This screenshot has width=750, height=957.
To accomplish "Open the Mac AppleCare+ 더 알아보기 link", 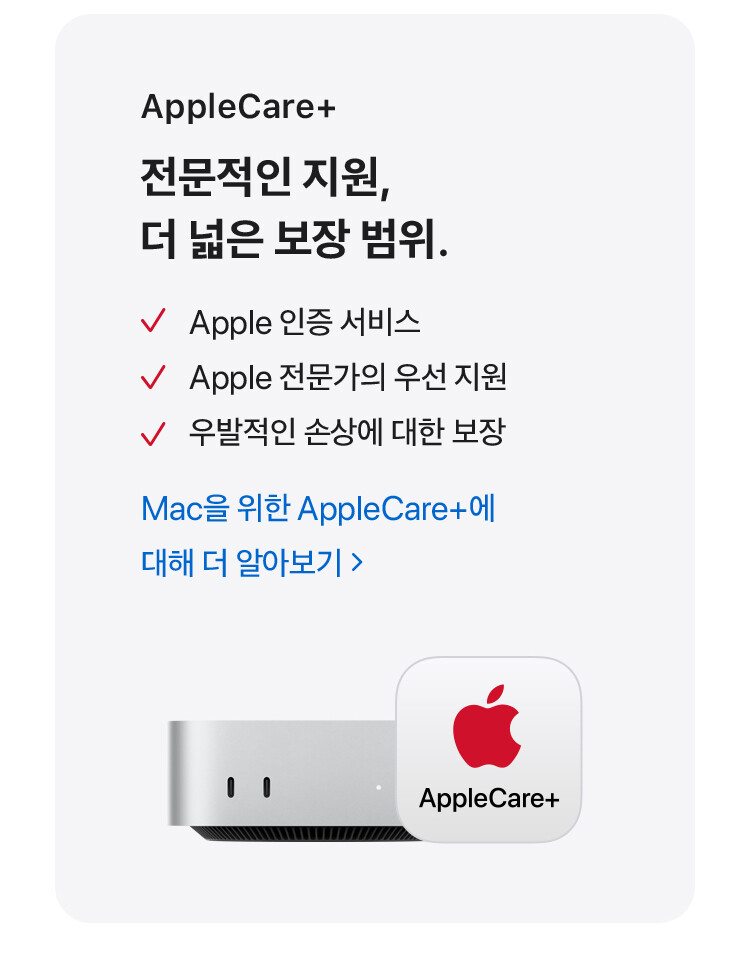I will point(318,510).
